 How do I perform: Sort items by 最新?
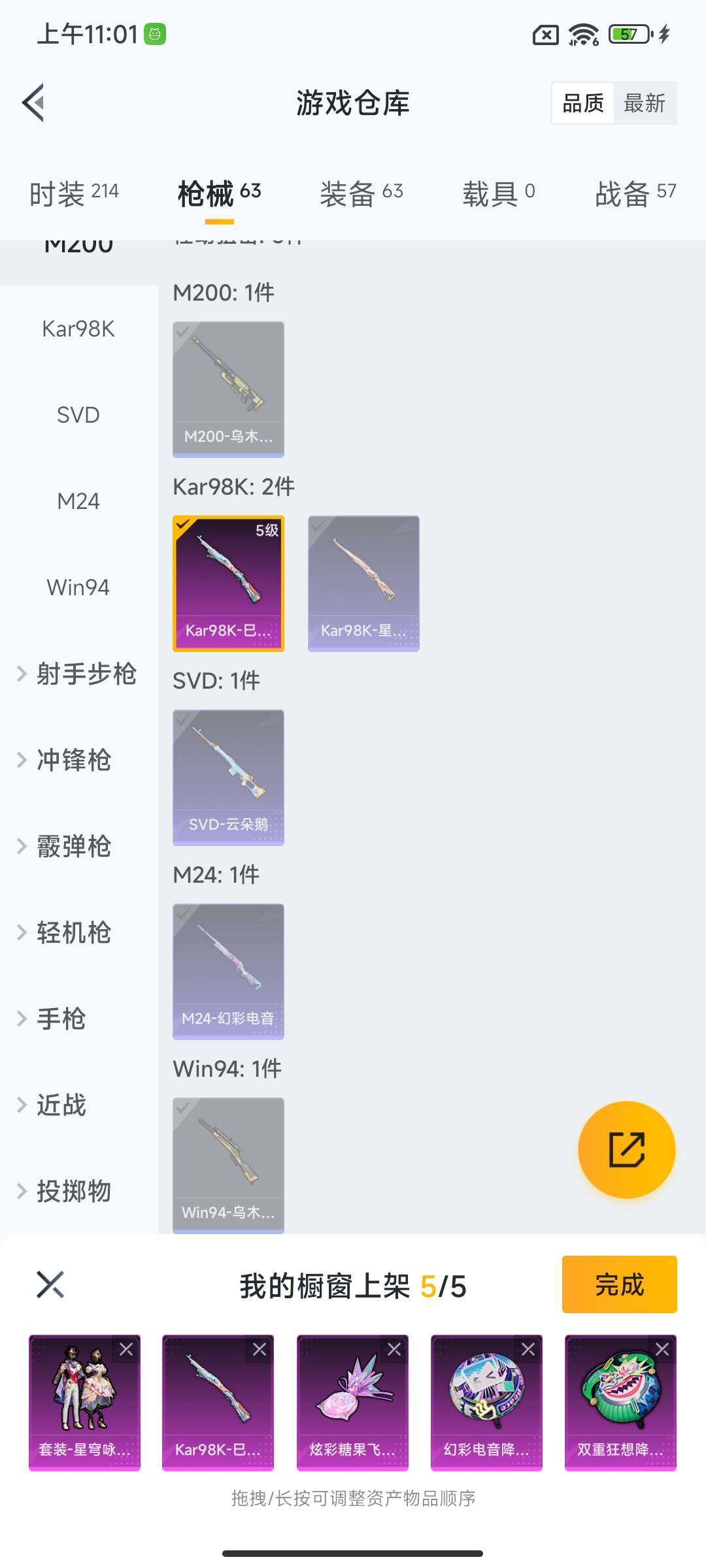[x=645, y=103]
